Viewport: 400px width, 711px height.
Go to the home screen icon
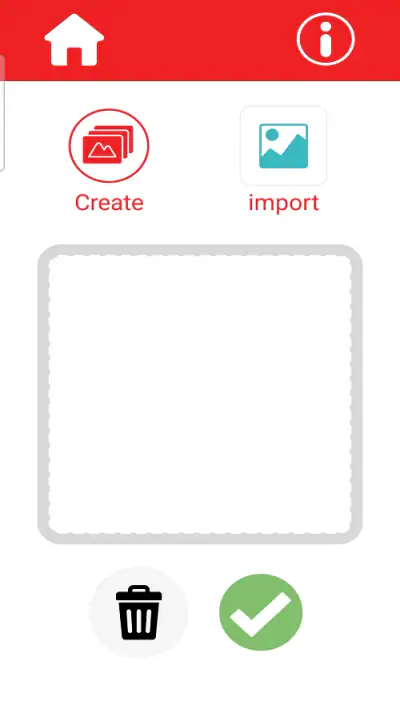coord(74,40)
